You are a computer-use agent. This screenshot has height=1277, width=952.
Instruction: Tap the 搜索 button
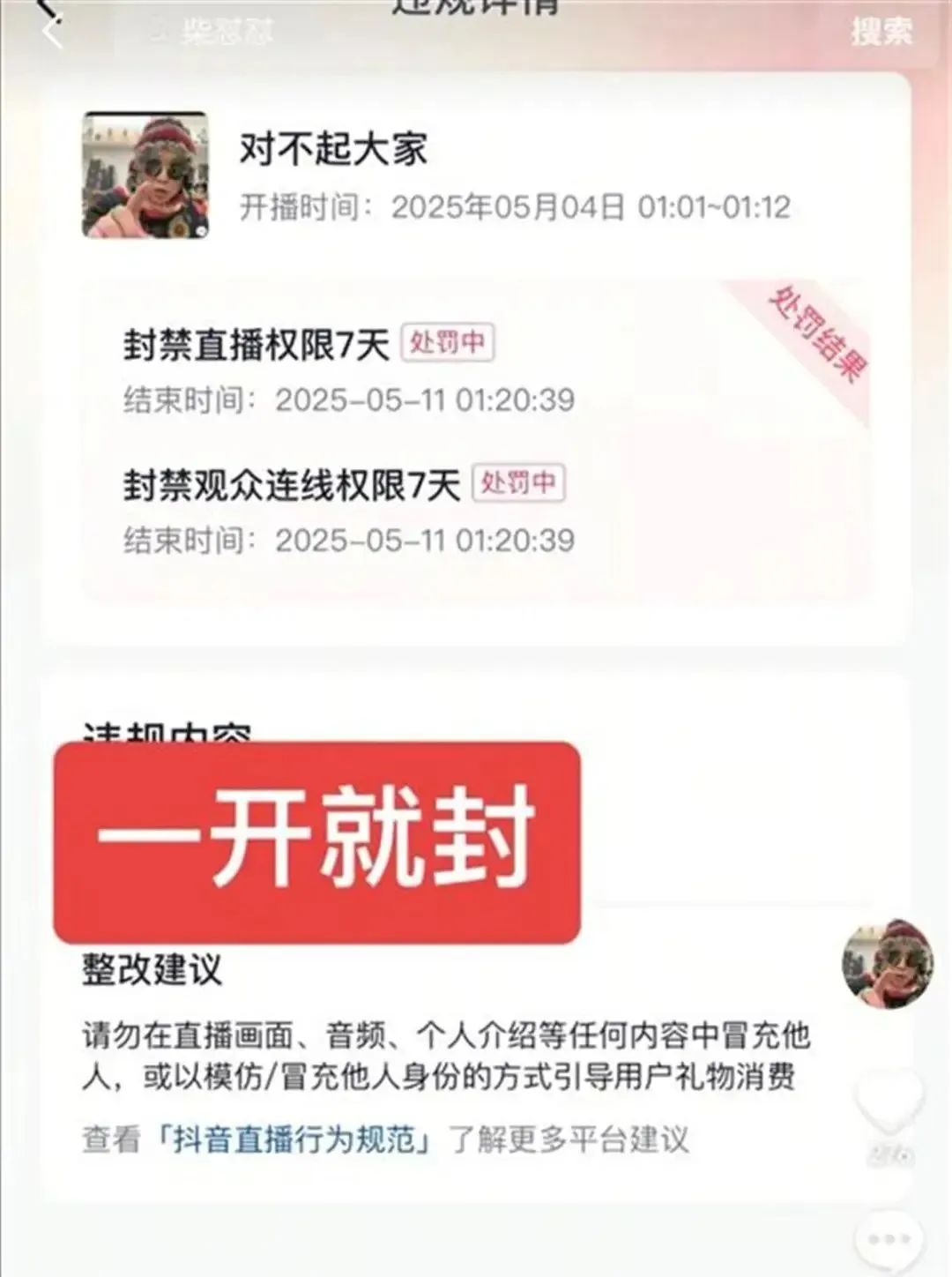pyautogui.click(x=881, y=32)
